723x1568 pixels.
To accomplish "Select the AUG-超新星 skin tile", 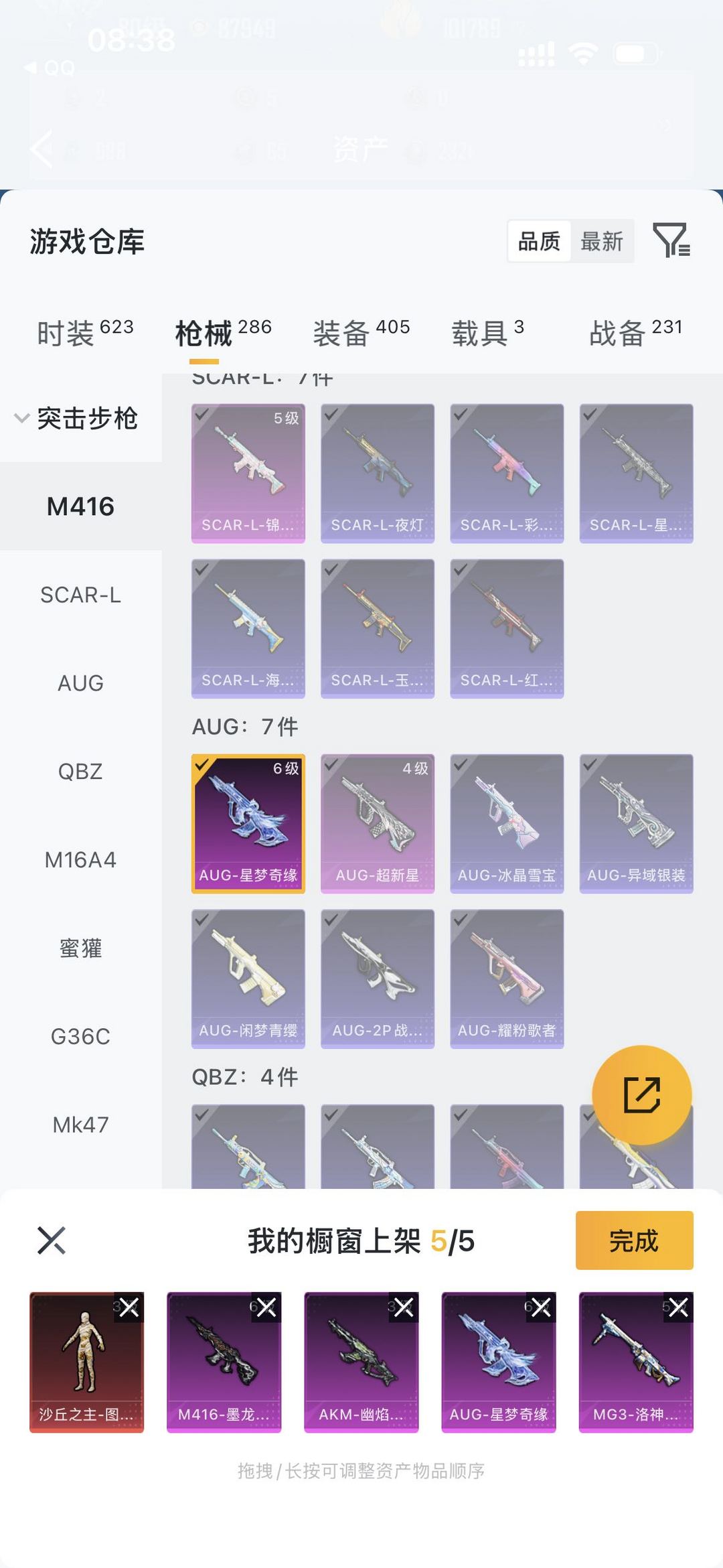I will 378,823.
